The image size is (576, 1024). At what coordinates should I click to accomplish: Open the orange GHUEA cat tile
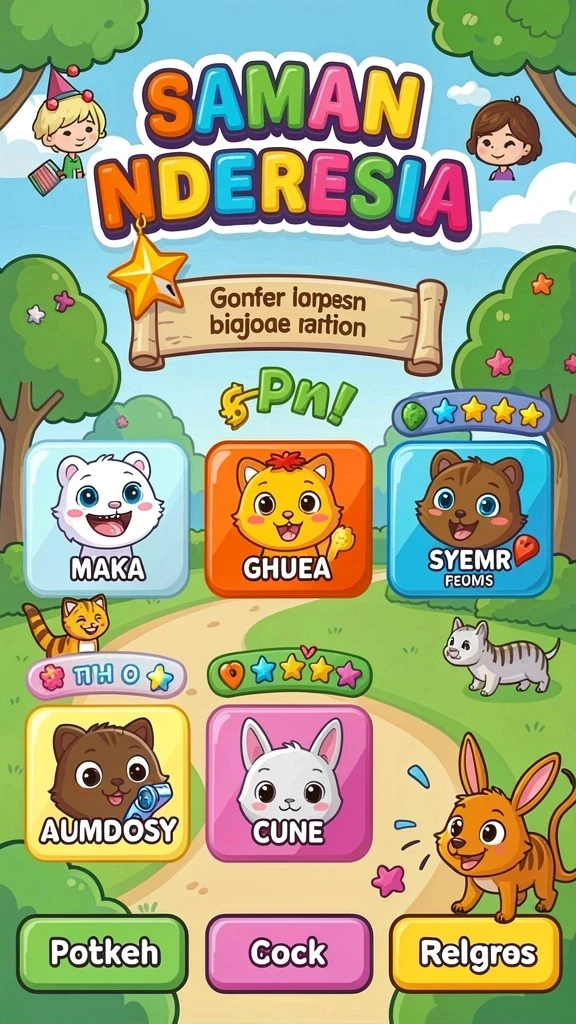288,519
